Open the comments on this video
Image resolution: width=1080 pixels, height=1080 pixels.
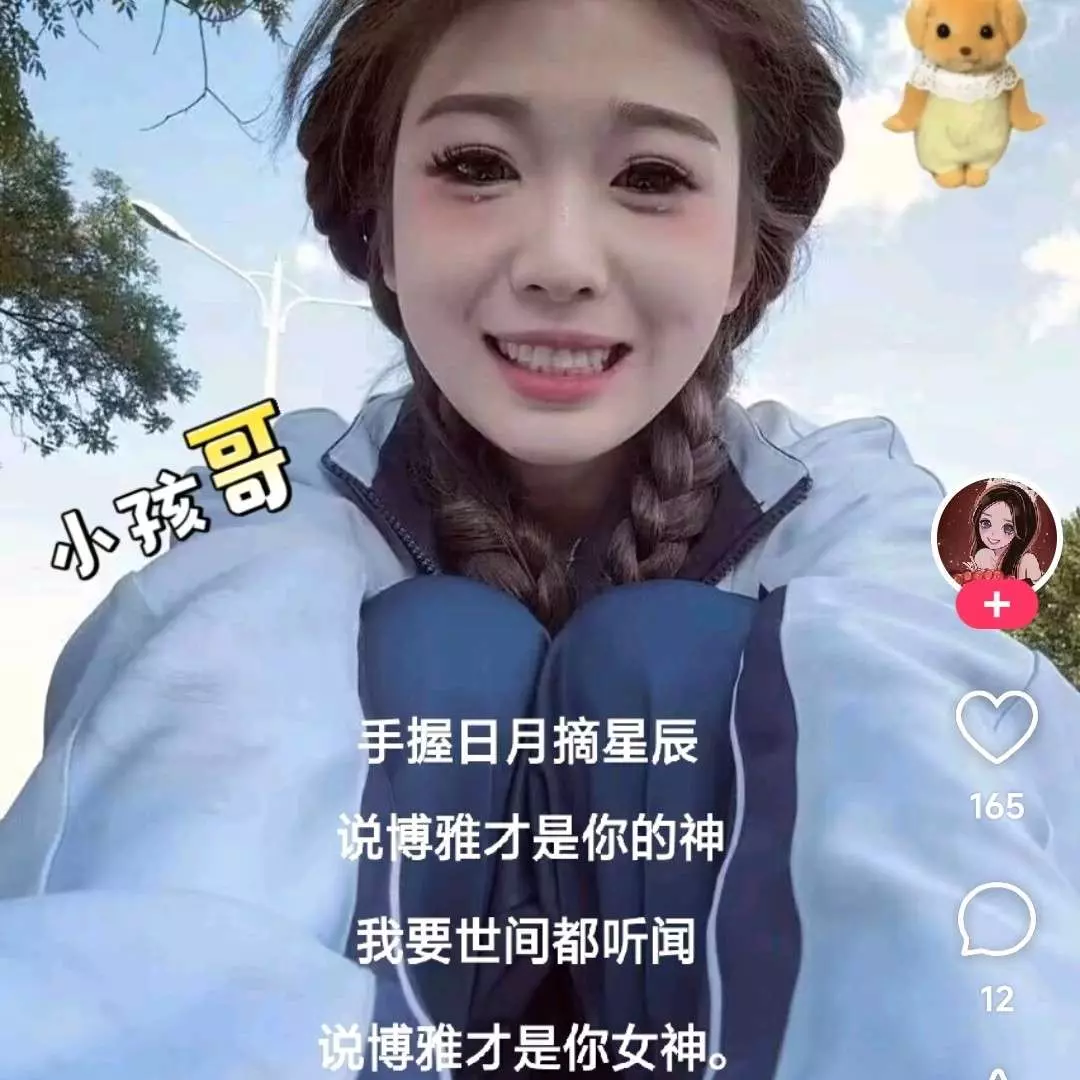pos(996,921)
